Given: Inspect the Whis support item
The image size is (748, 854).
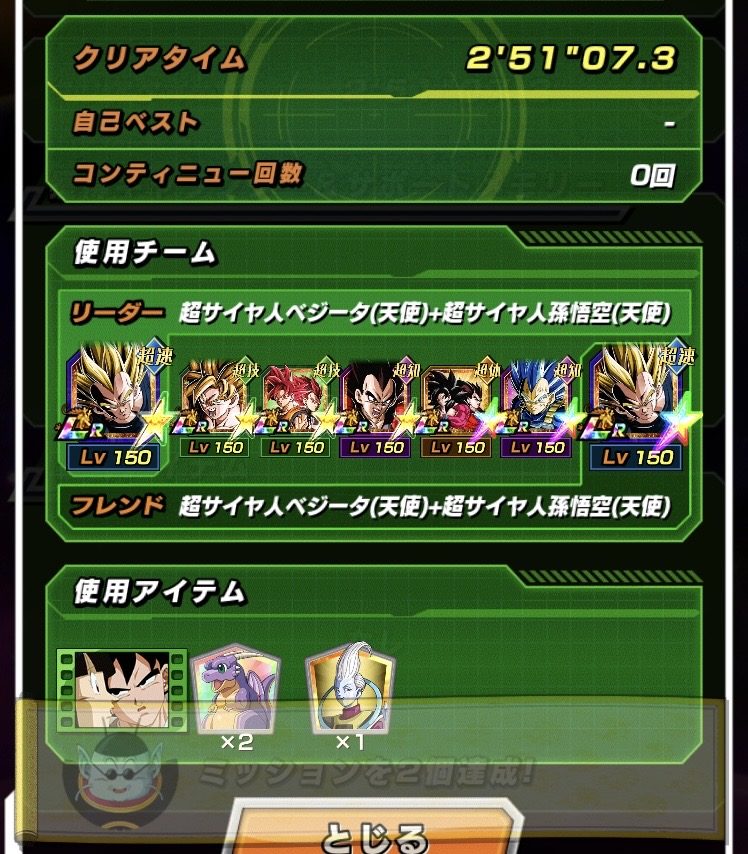Looking at the screenshot, I should [x=349, y=690].
